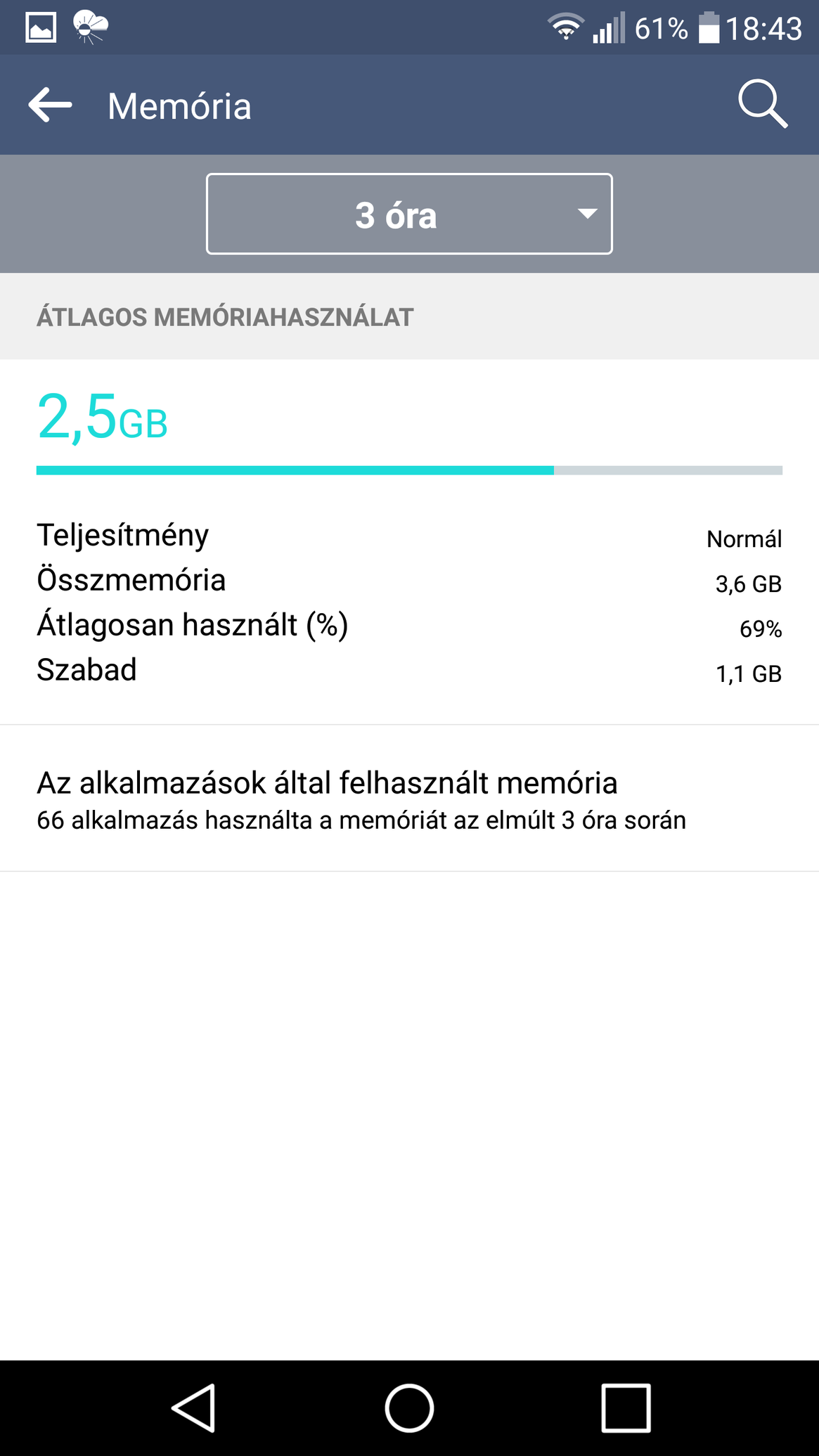Open the search magnifier icon

point(763,104)
